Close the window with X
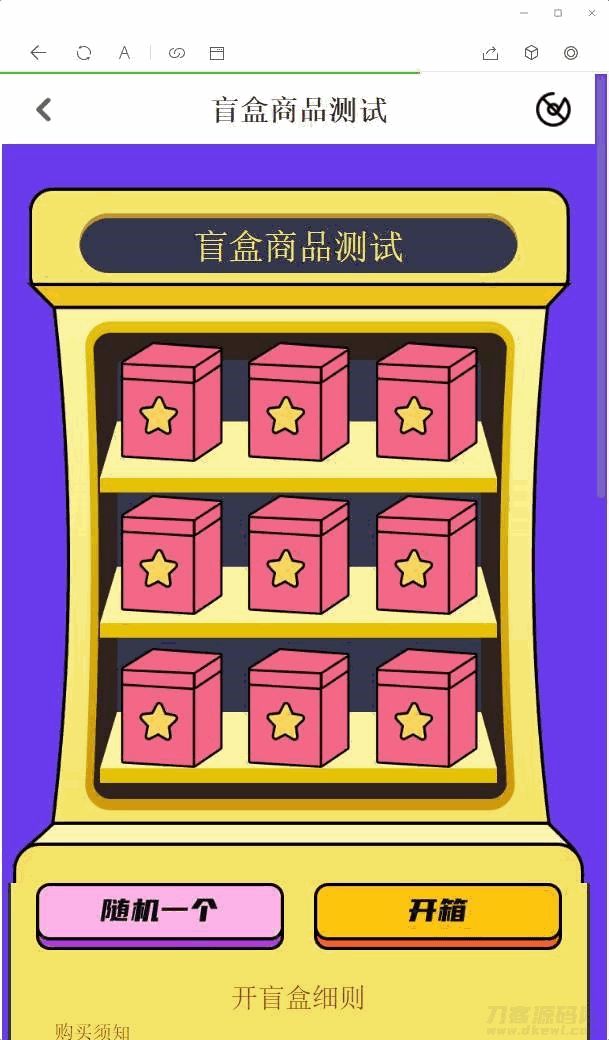The width and height of the screenshot is (609, 1040). point(591,13)
